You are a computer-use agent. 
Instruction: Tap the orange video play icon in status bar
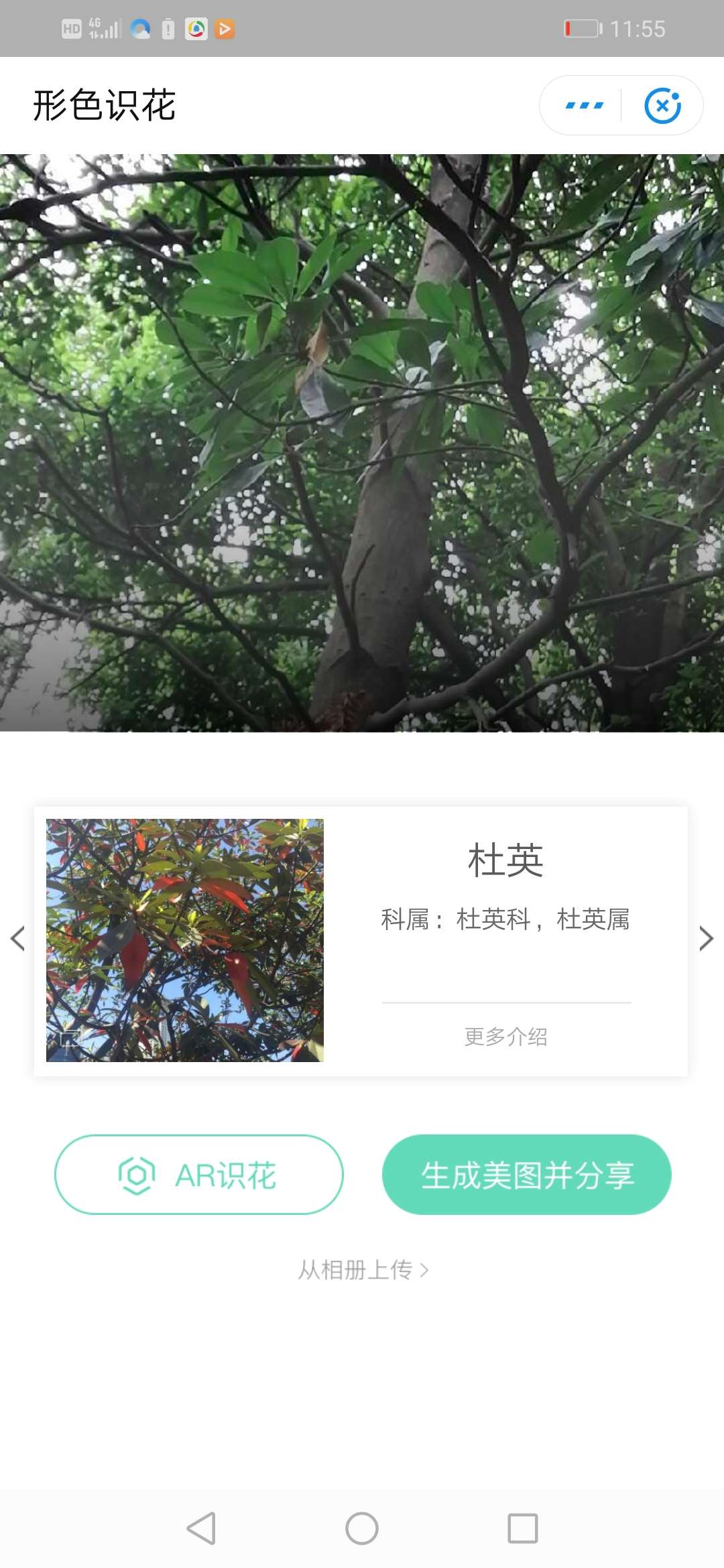coord(225,28)
